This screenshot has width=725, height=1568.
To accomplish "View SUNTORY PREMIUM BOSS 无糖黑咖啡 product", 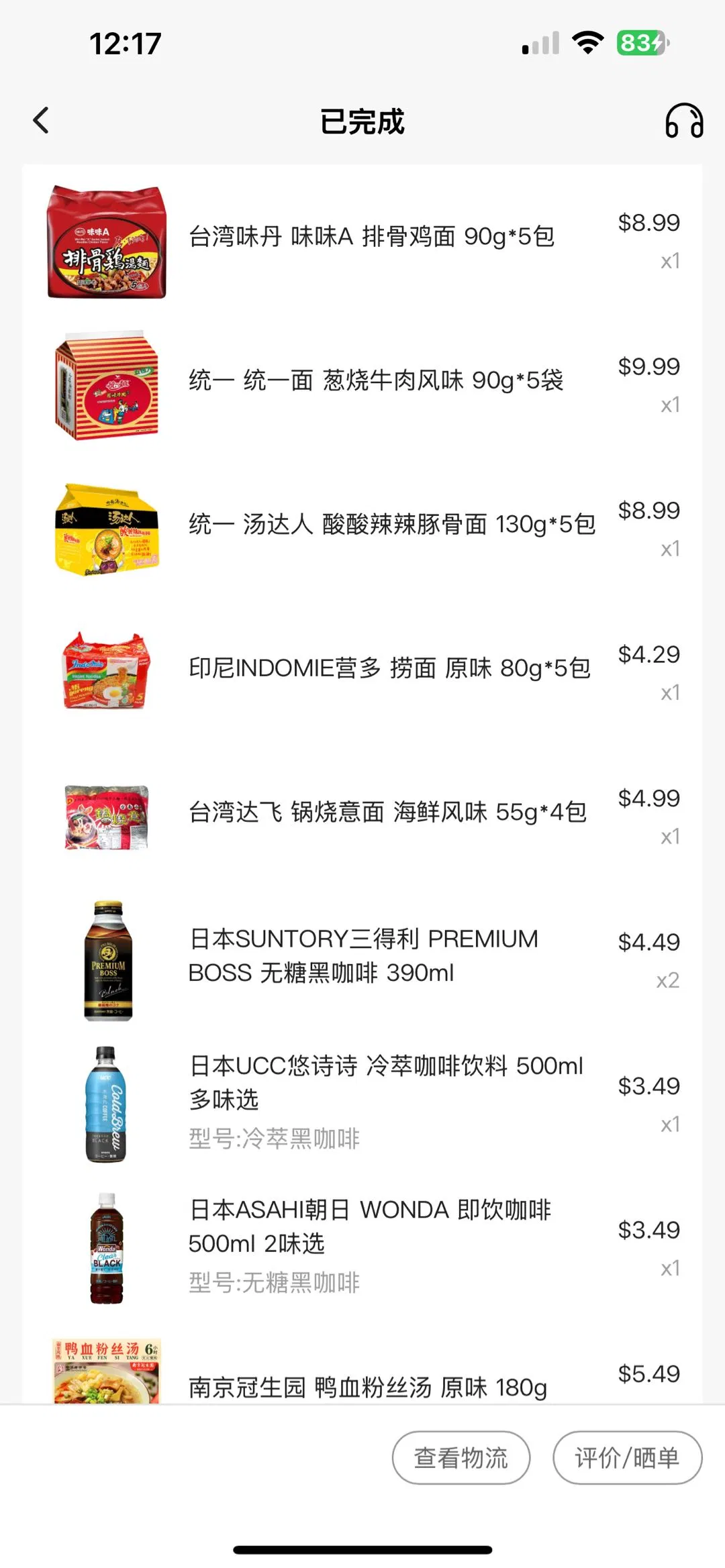I will (x=363, y=956).
